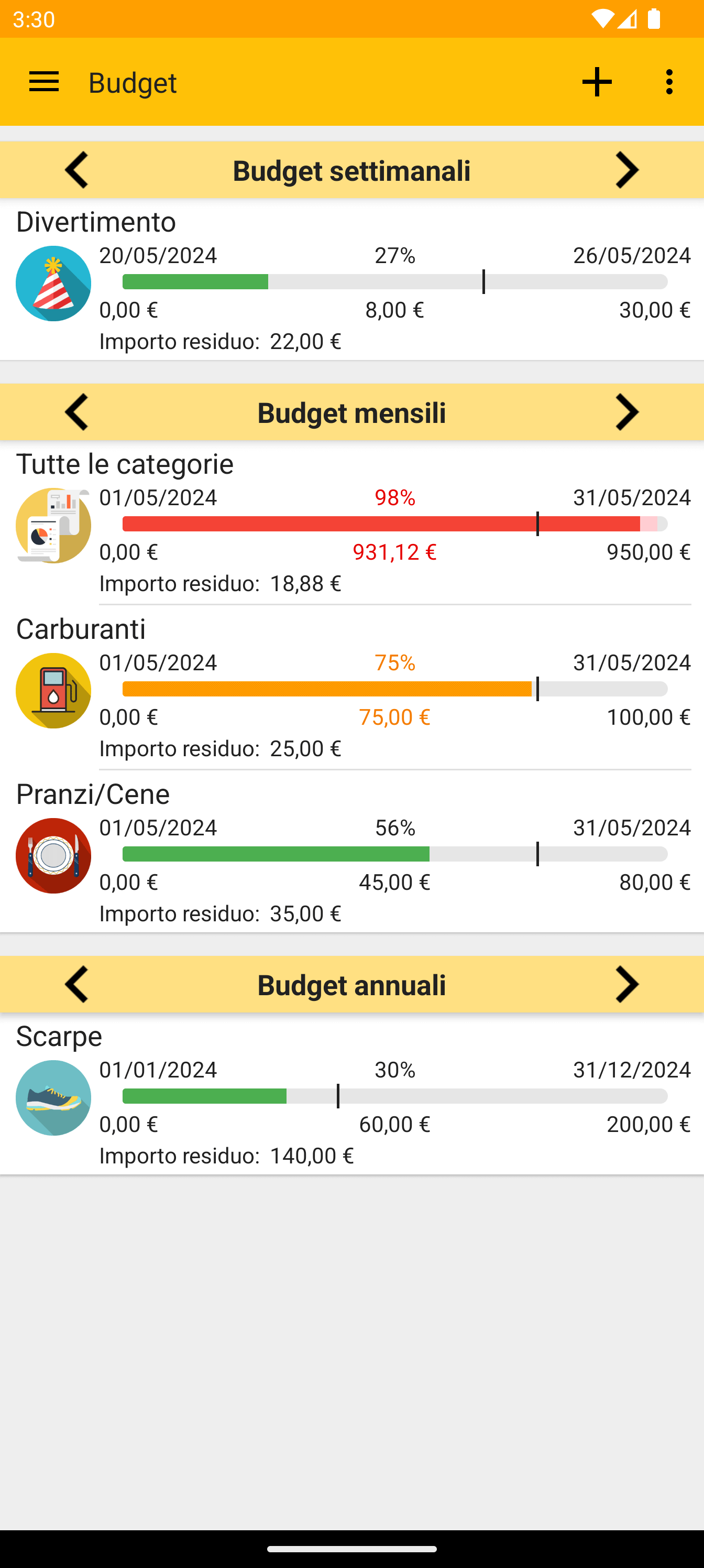Show previous month in Budget mensili
The width and height of the screenshot is (704, 1568).
click(x=76, y=412)
